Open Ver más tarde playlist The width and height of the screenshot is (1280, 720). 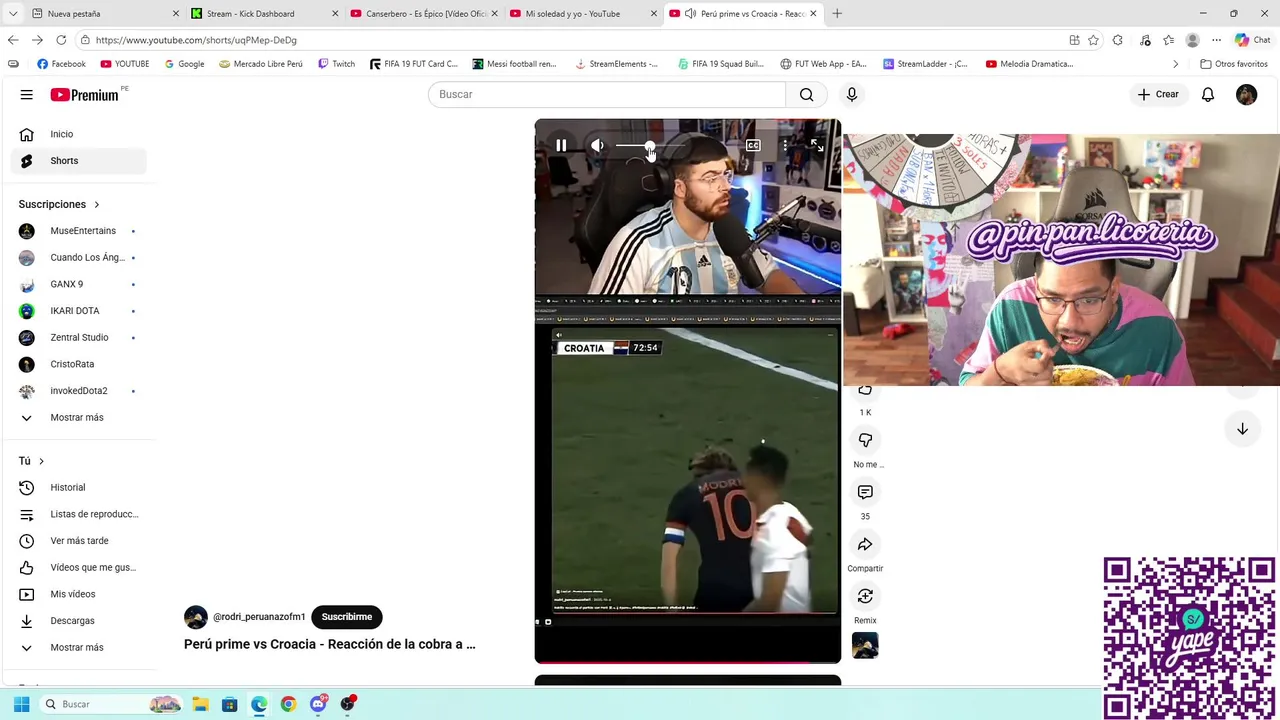click(x=79, y=541)
